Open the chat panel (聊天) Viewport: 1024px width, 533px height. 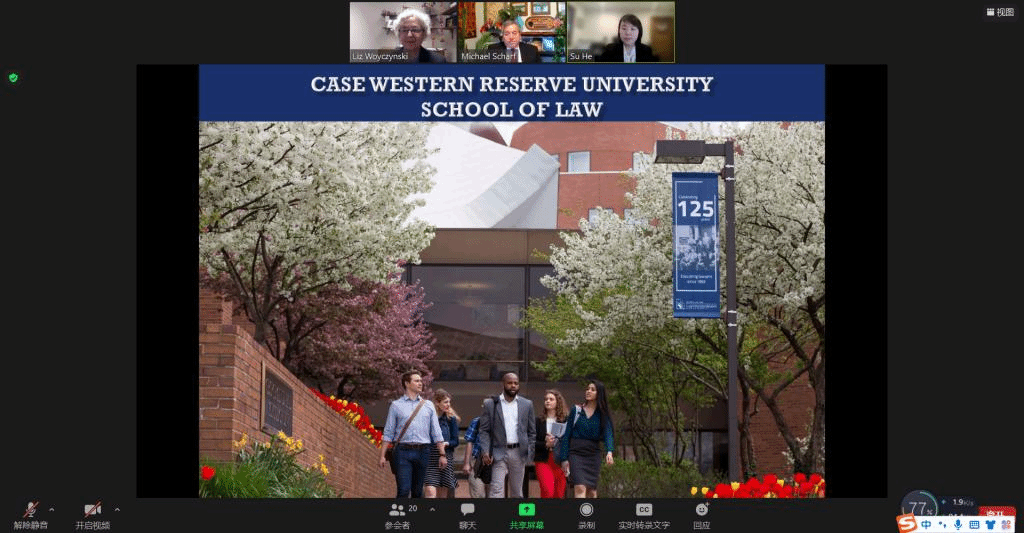coord(467,513)
